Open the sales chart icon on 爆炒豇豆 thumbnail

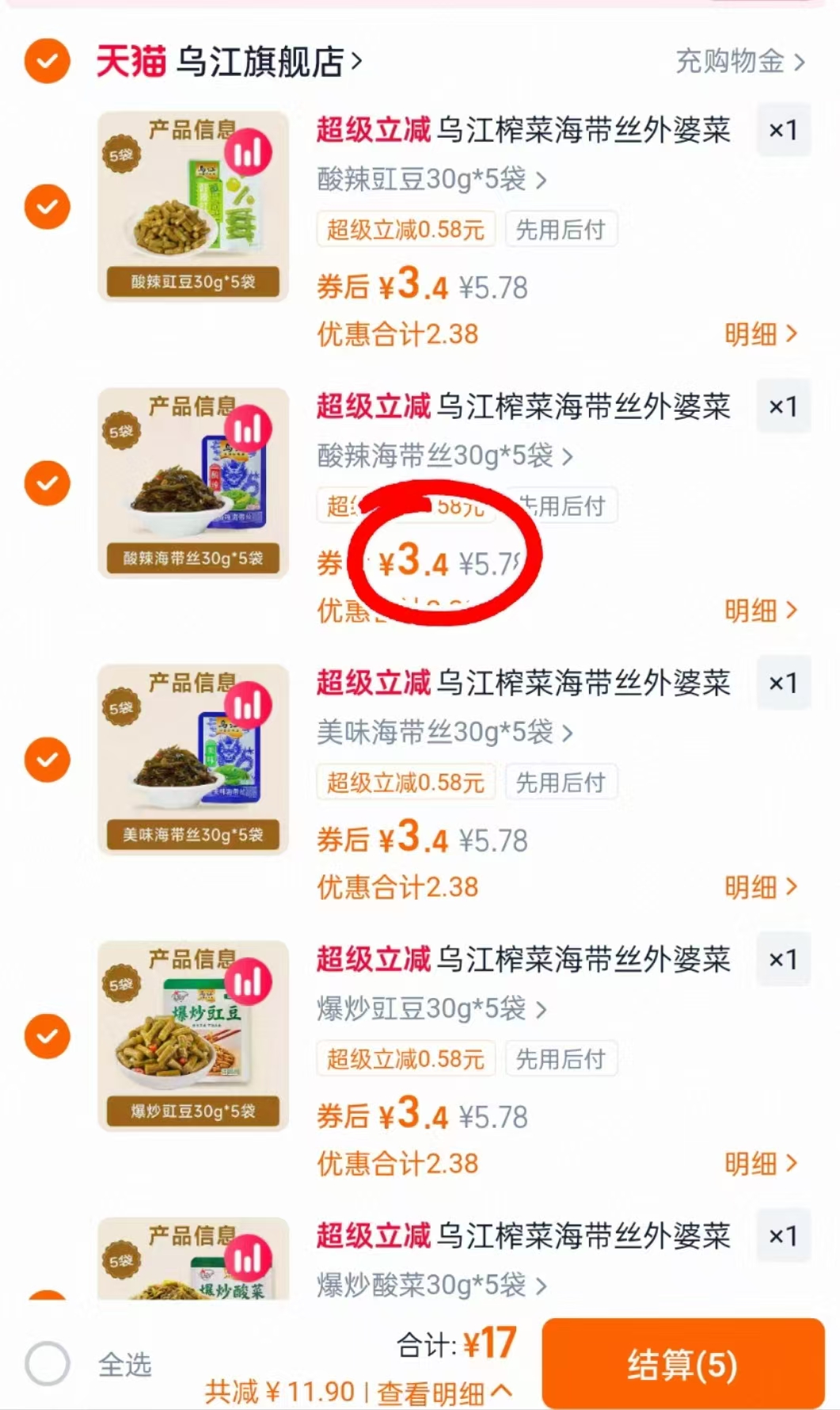pos(249,981)
